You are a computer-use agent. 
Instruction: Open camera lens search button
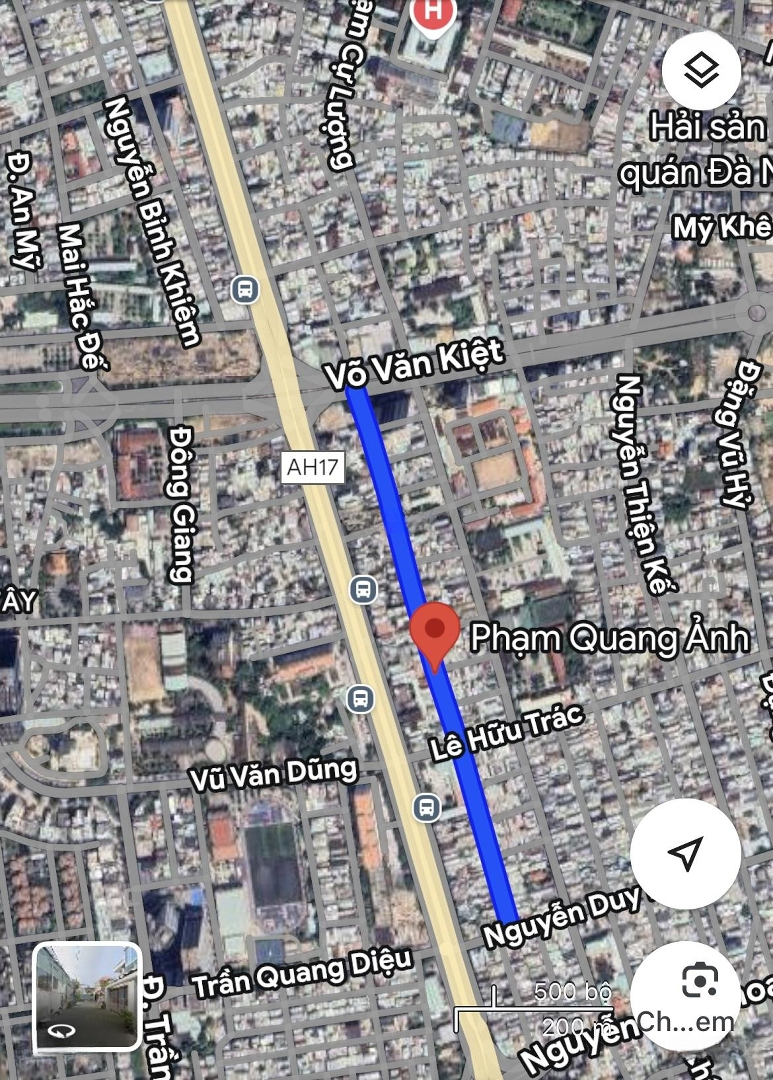[x=699, y=984]
